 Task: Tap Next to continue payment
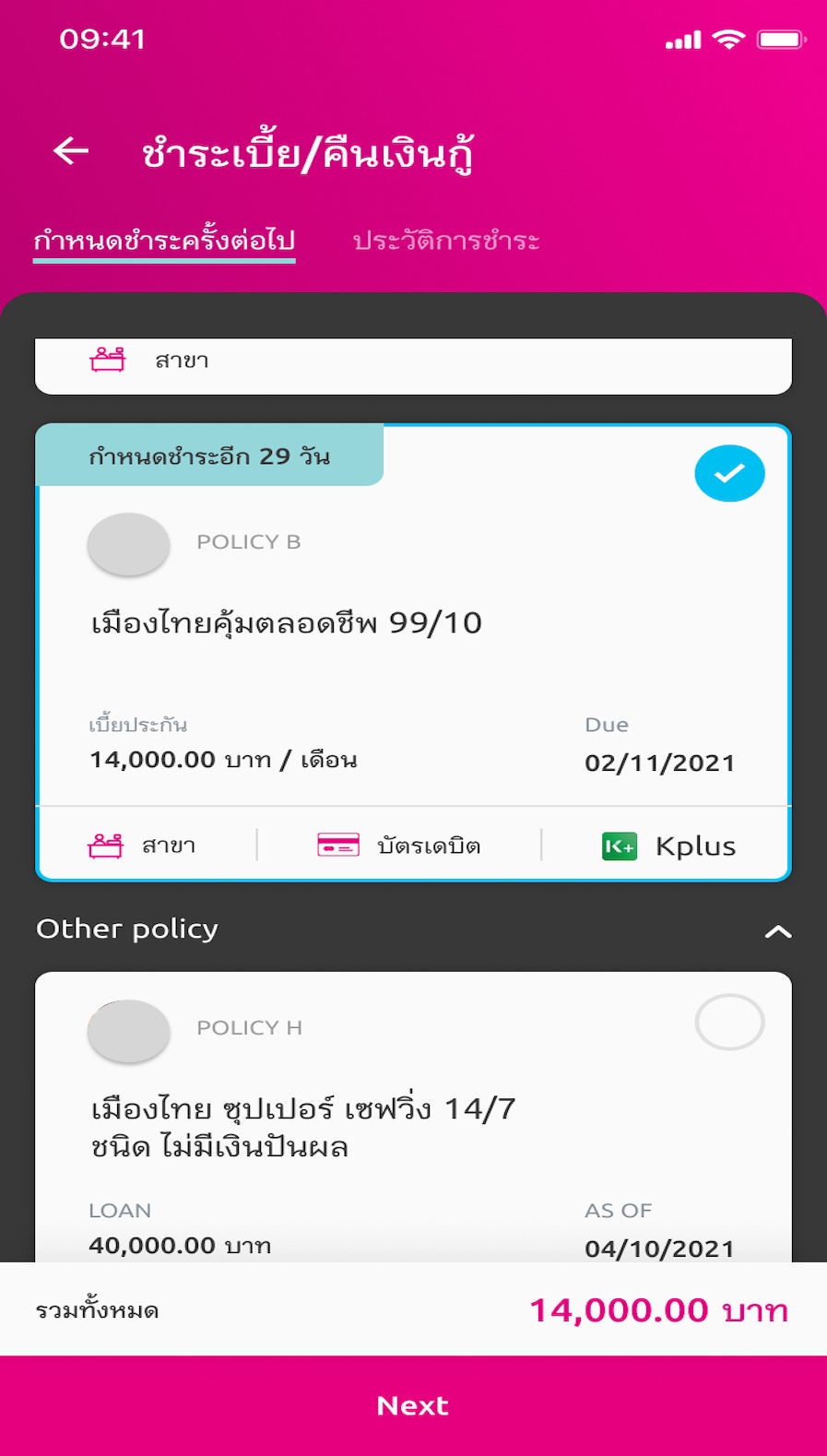click(413, 1405)
